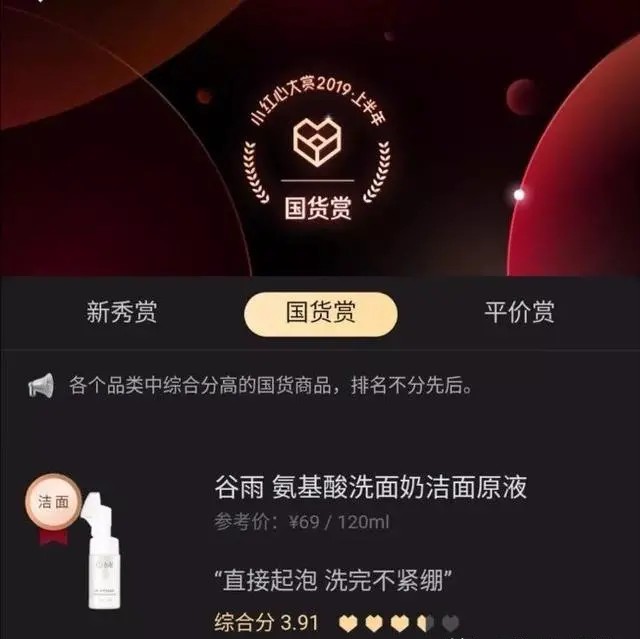Switch to the 新秀赏 tab
This screenshot has height=639, width=640.
[x=122, y=313]
